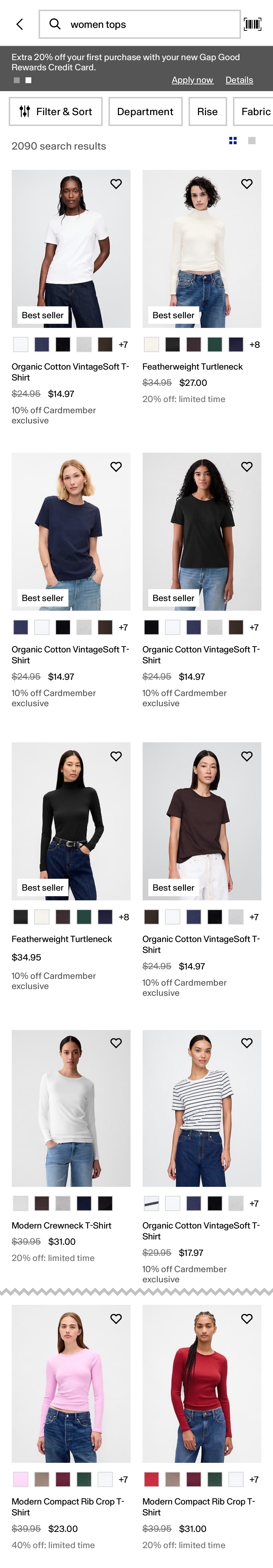
Task: Open the Details link in the banner
Action: click(239, 80)
